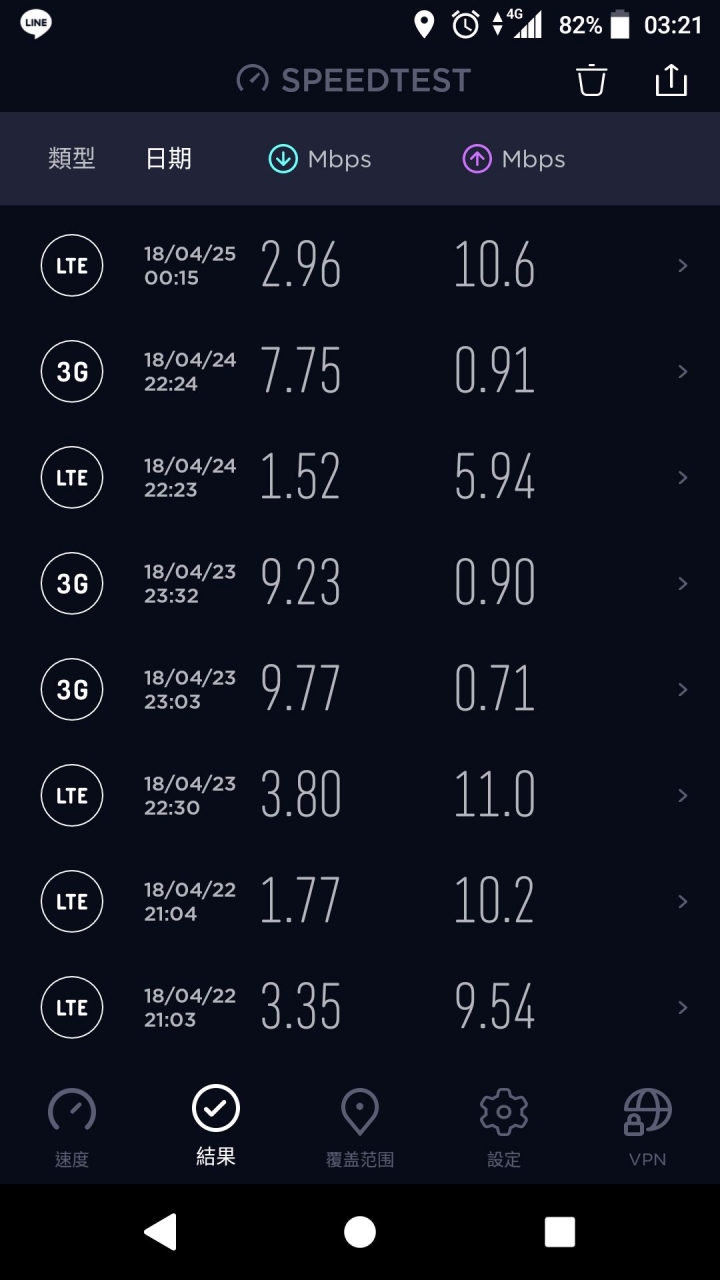Select the 18/04/22 21:04 test result
This screenshot has width=720, height=1280.
coord(360,901)
